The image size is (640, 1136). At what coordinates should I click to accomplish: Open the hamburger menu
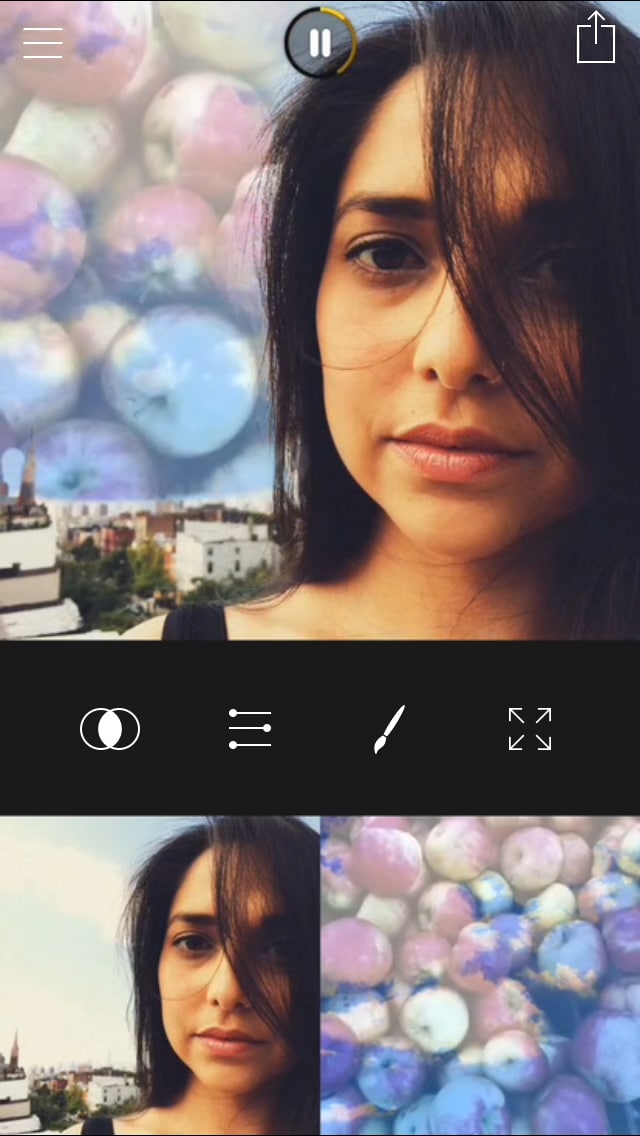(43, 43)
